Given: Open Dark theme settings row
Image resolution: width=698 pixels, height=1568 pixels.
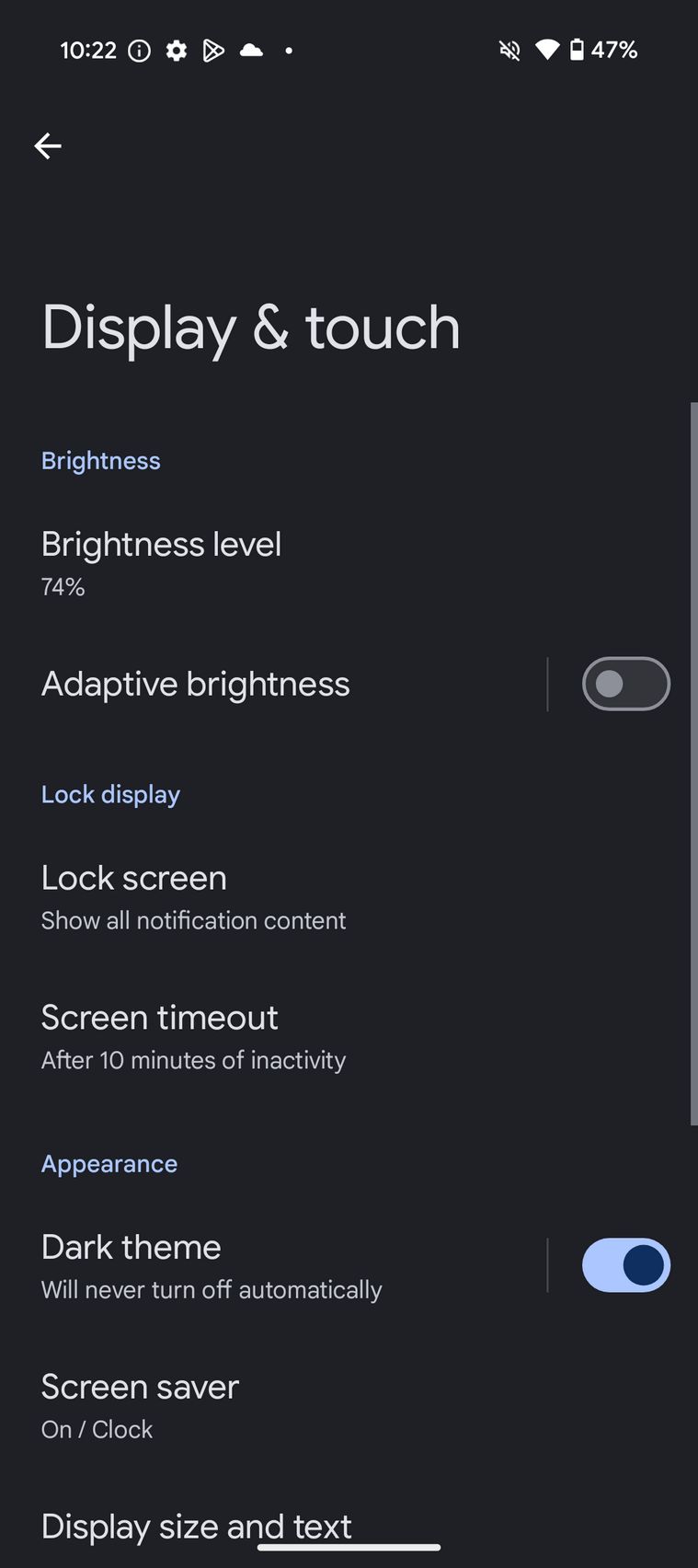Looking at the screenshot, I should (x=273, y=1266).
